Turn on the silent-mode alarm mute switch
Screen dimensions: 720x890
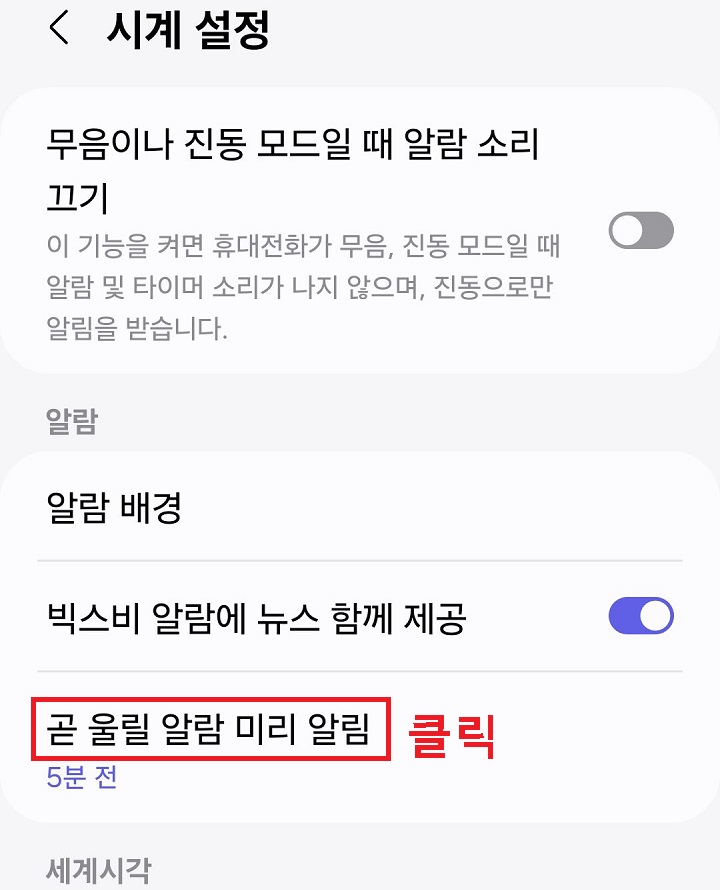tap(643, 231)
